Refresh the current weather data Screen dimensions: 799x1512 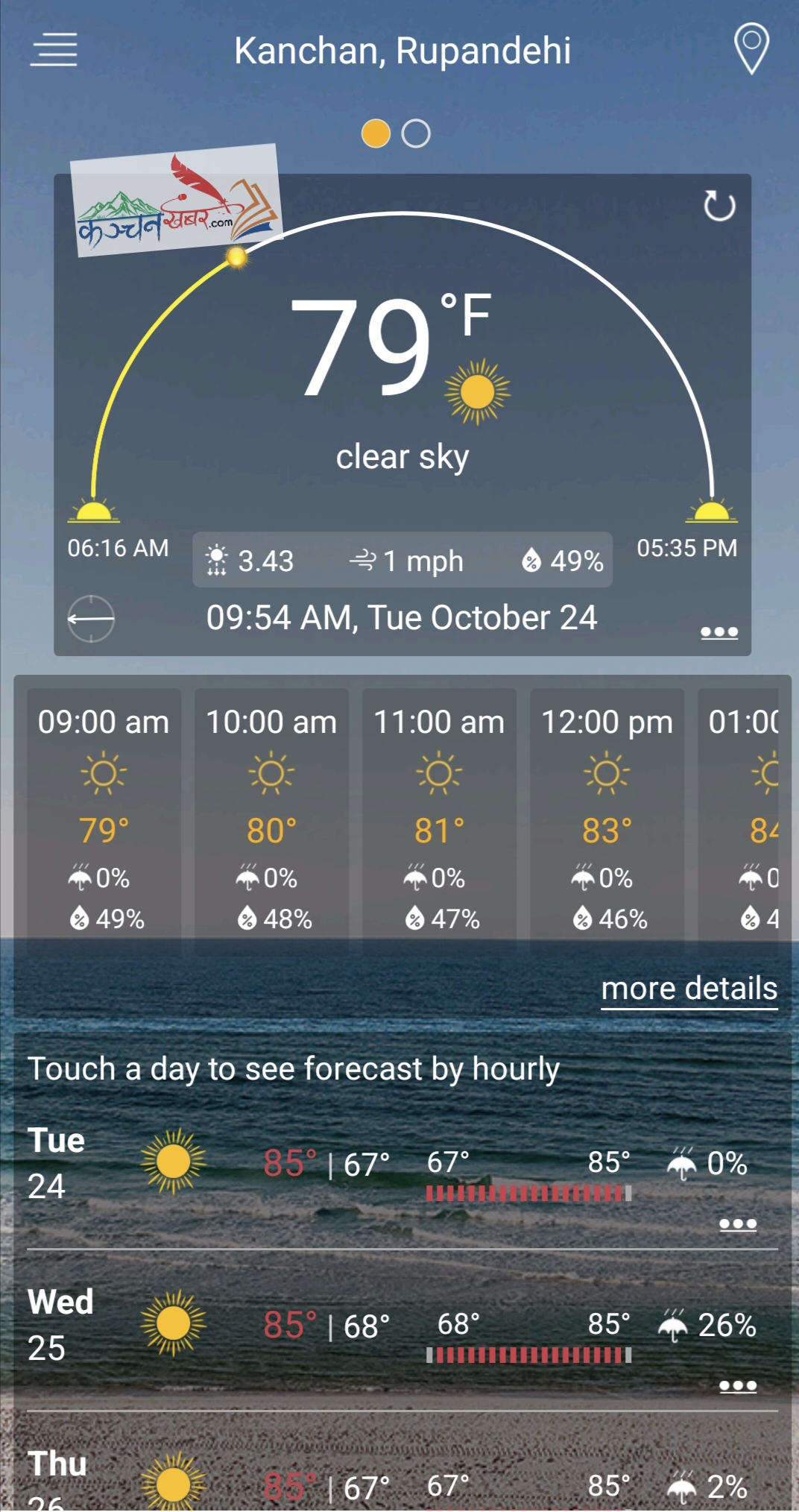719,207
